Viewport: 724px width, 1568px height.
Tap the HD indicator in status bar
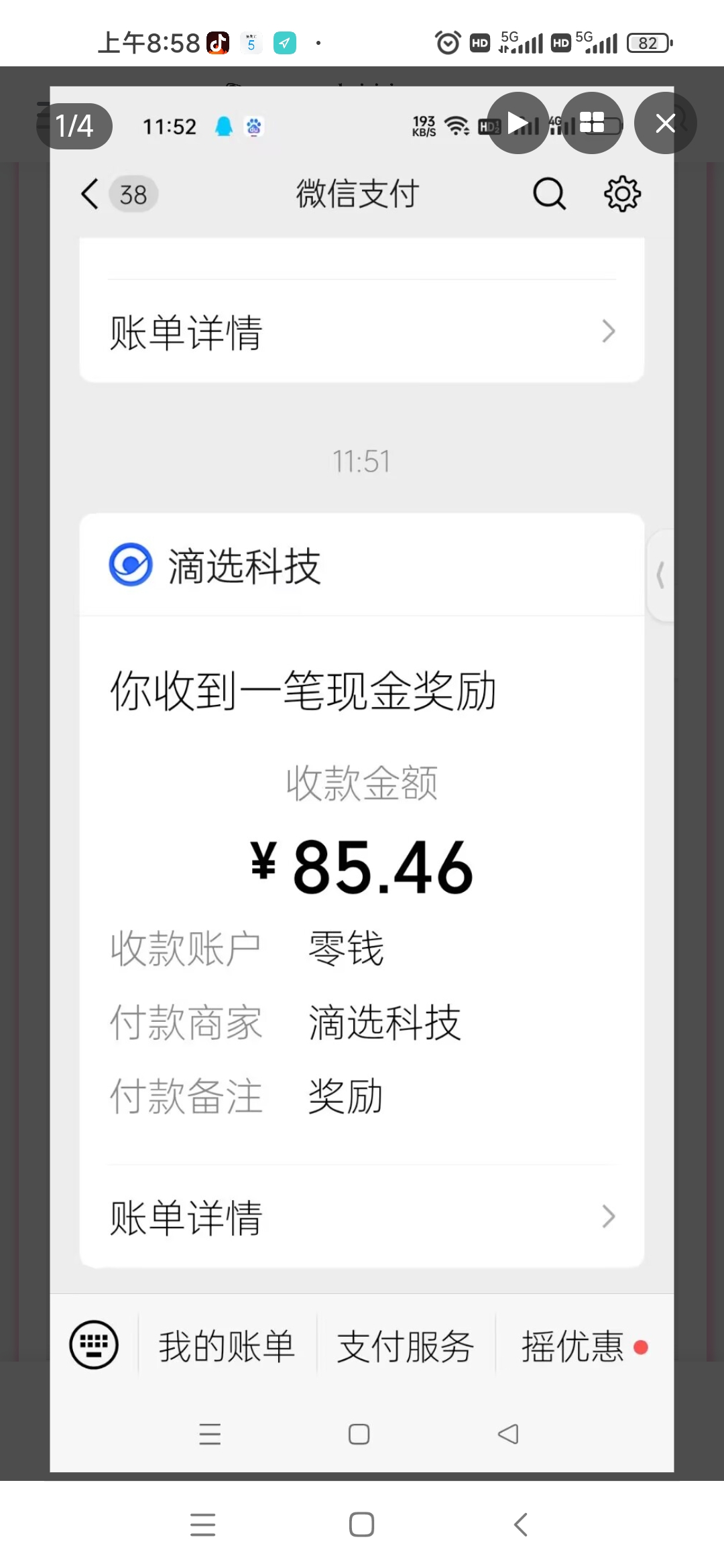coord(479,43)
